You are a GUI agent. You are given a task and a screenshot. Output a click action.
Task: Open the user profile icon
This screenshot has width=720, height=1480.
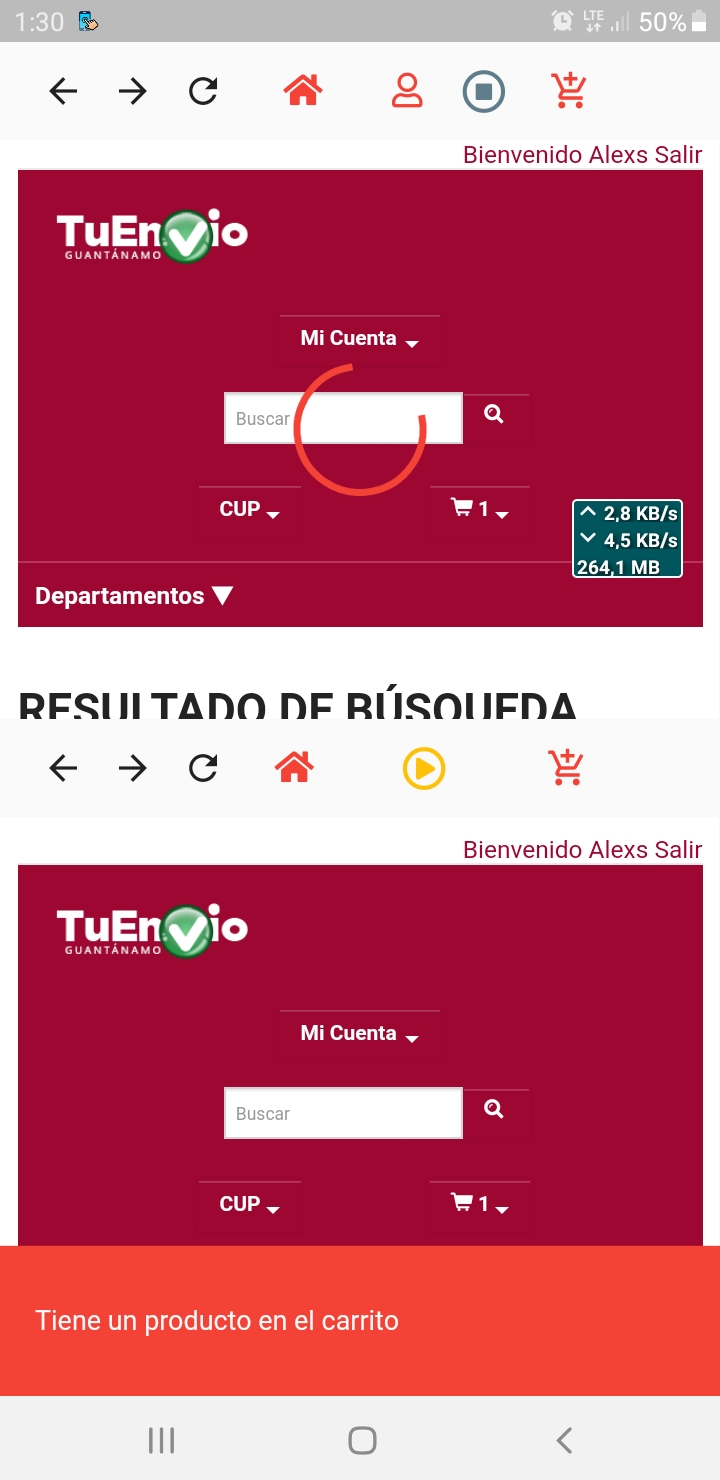(407, 91)
